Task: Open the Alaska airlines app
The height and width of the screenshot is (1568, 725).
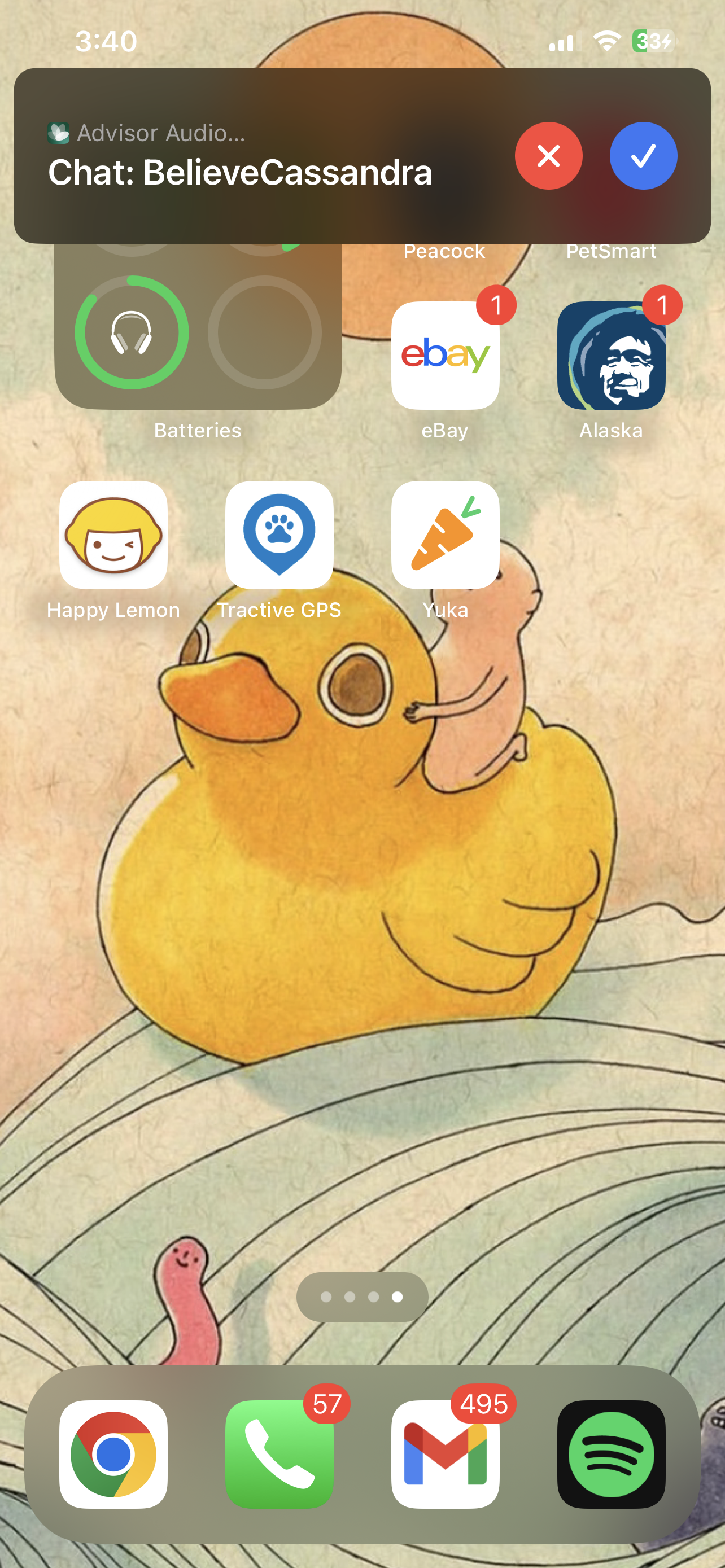Action: (611, 356)
